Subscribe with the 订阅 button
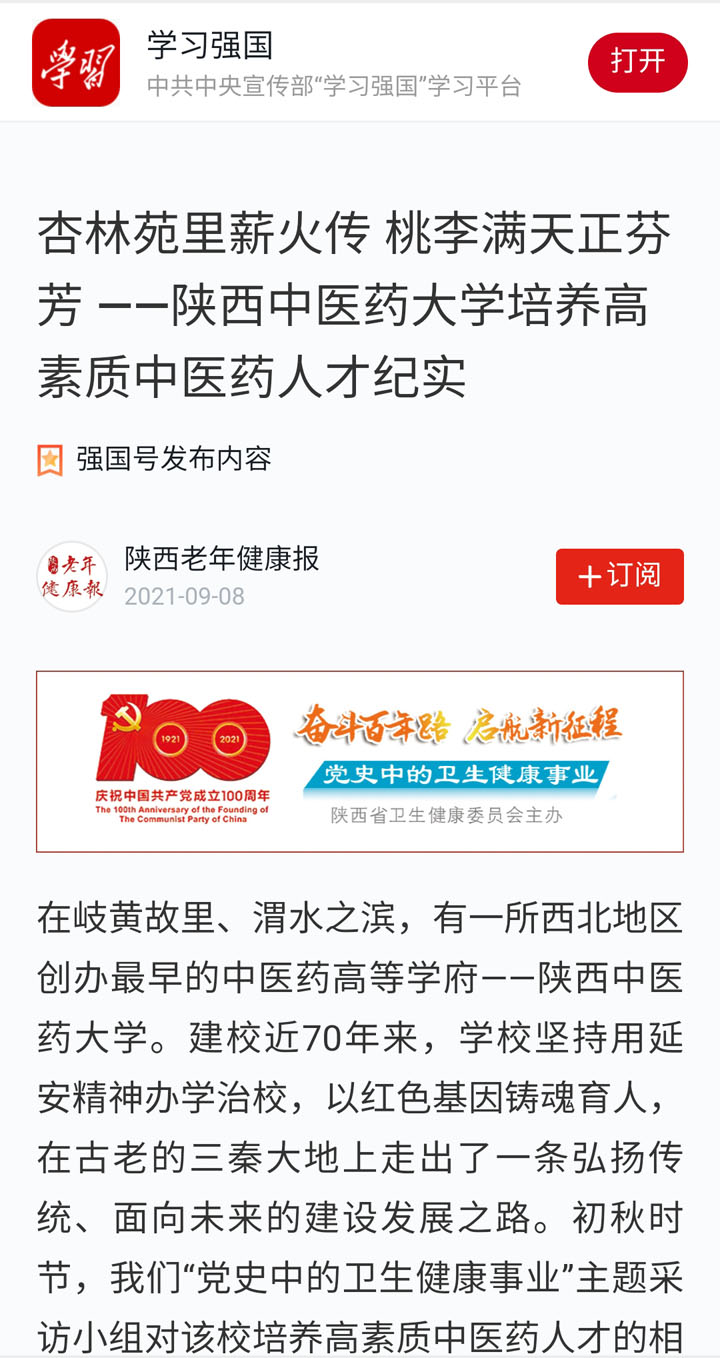The image size is (720, 1358). 619,576
